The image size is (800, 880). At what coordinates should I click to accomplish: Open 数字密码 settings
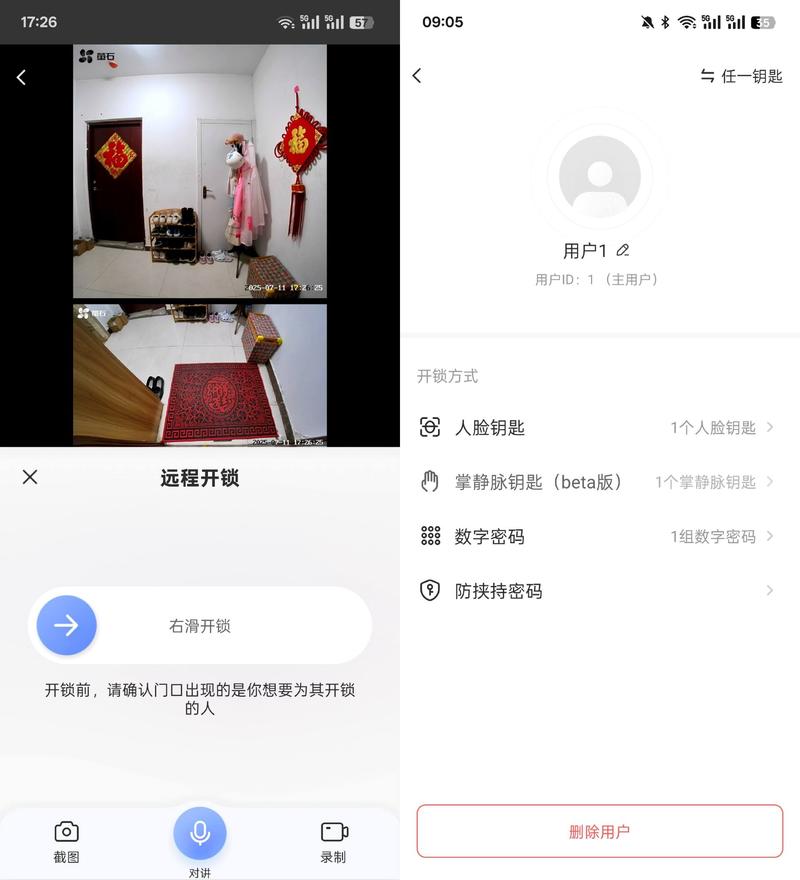click(599, 537)
